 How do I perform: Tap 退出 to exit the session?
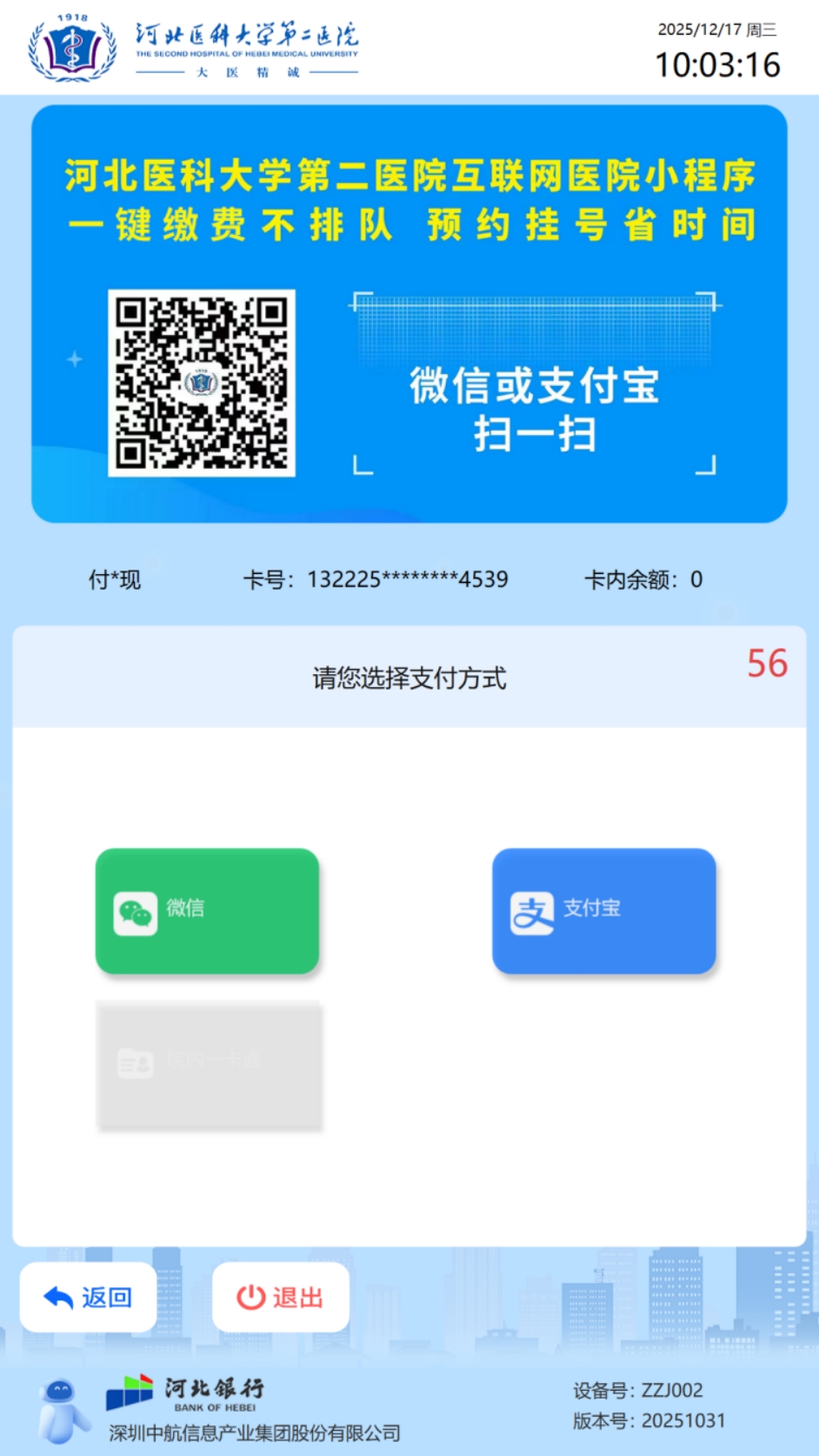point(280,1297)
